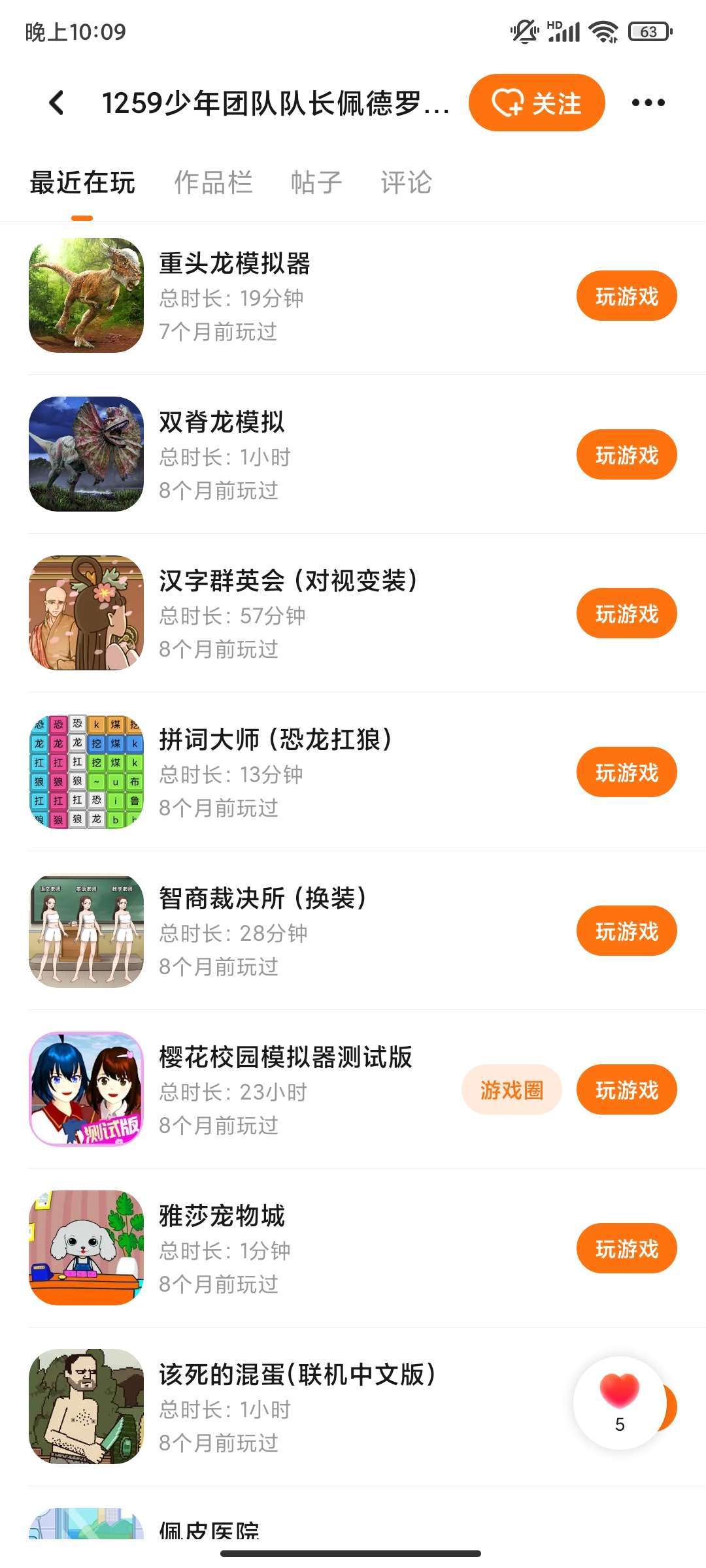Screen dimensions: 706x1568
Task: Tap 玩游戏 for 樱花校园模拟器测试版
Action: 626,1090
